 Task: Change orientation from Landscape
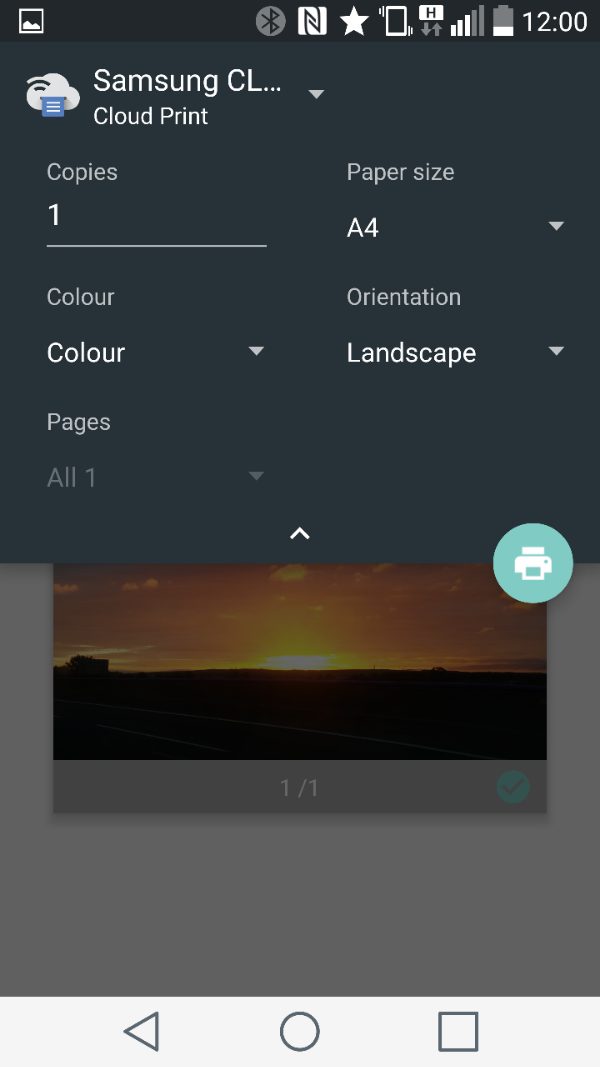[456, 352]
